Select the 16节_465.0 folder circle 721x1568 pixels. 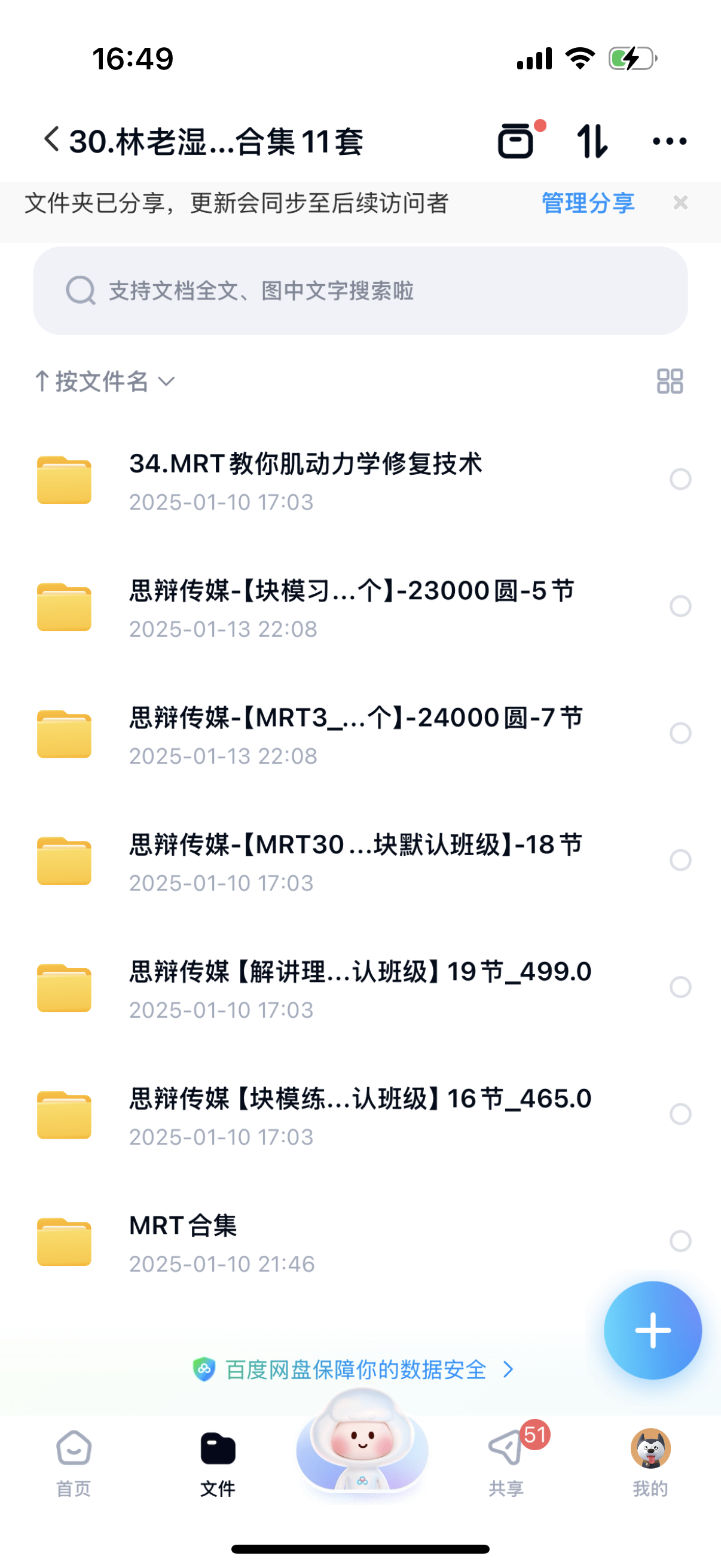(x=680, y=1115)
